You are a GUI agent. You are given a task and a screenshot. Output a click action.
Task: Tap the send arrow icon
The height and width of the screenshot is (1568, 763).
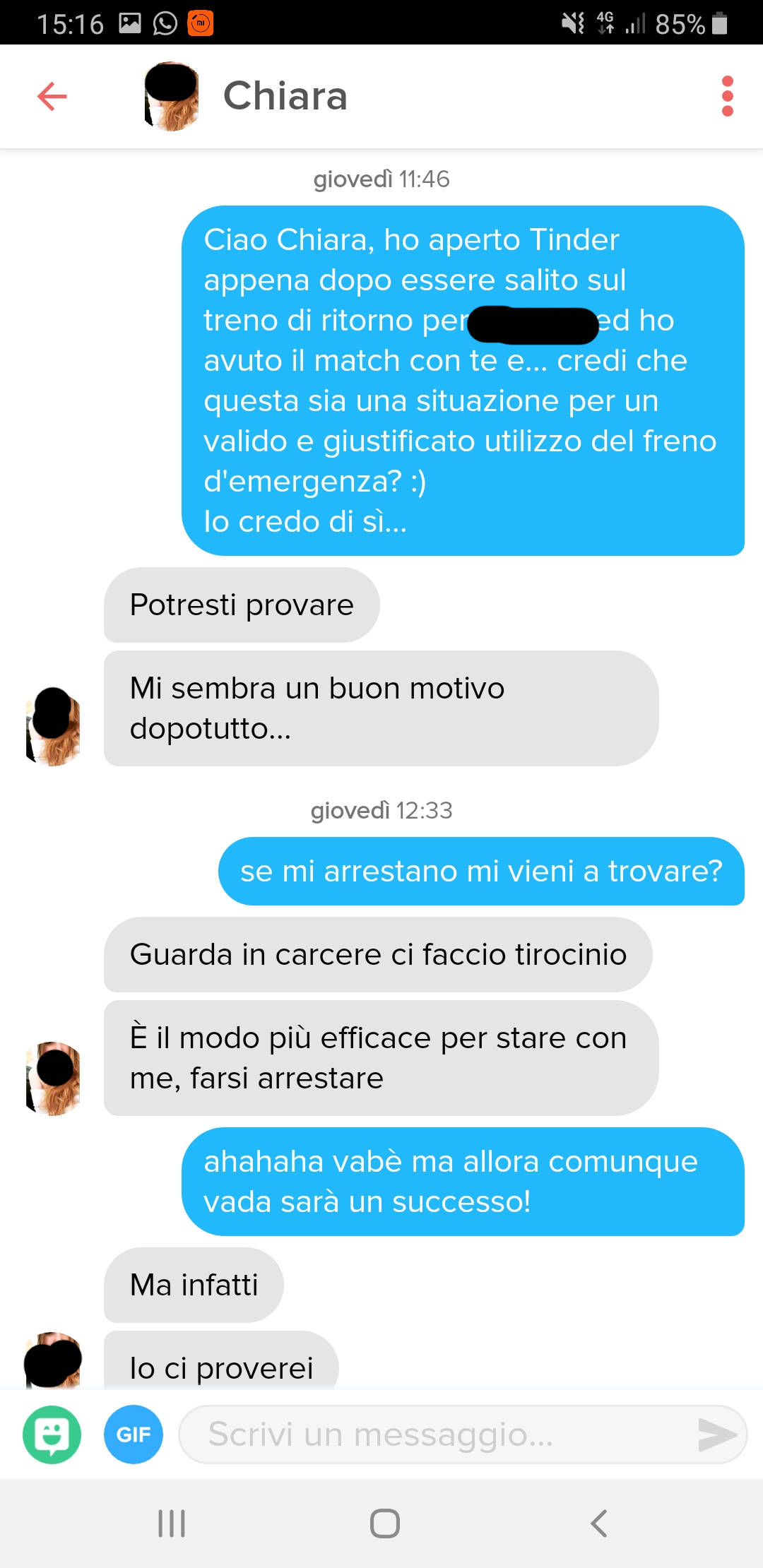717,1435
